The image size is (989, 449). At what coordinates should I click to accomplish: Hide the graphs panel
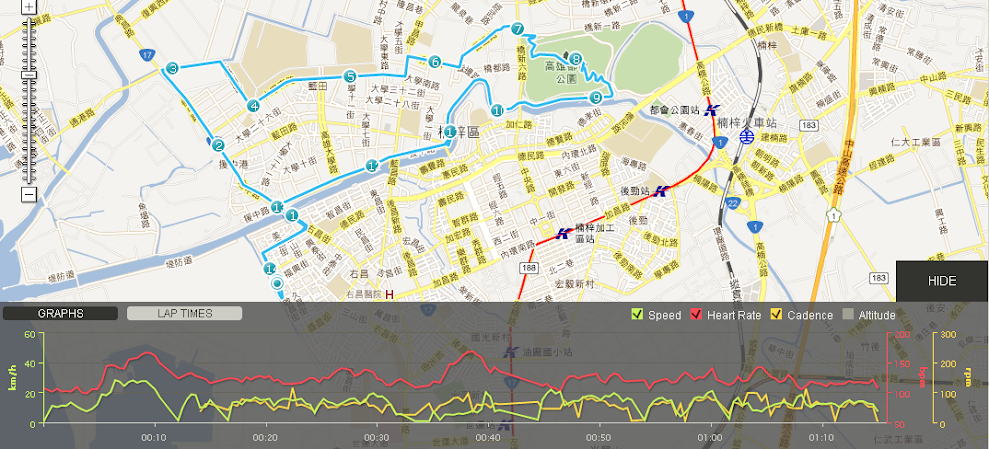point(941,281)
